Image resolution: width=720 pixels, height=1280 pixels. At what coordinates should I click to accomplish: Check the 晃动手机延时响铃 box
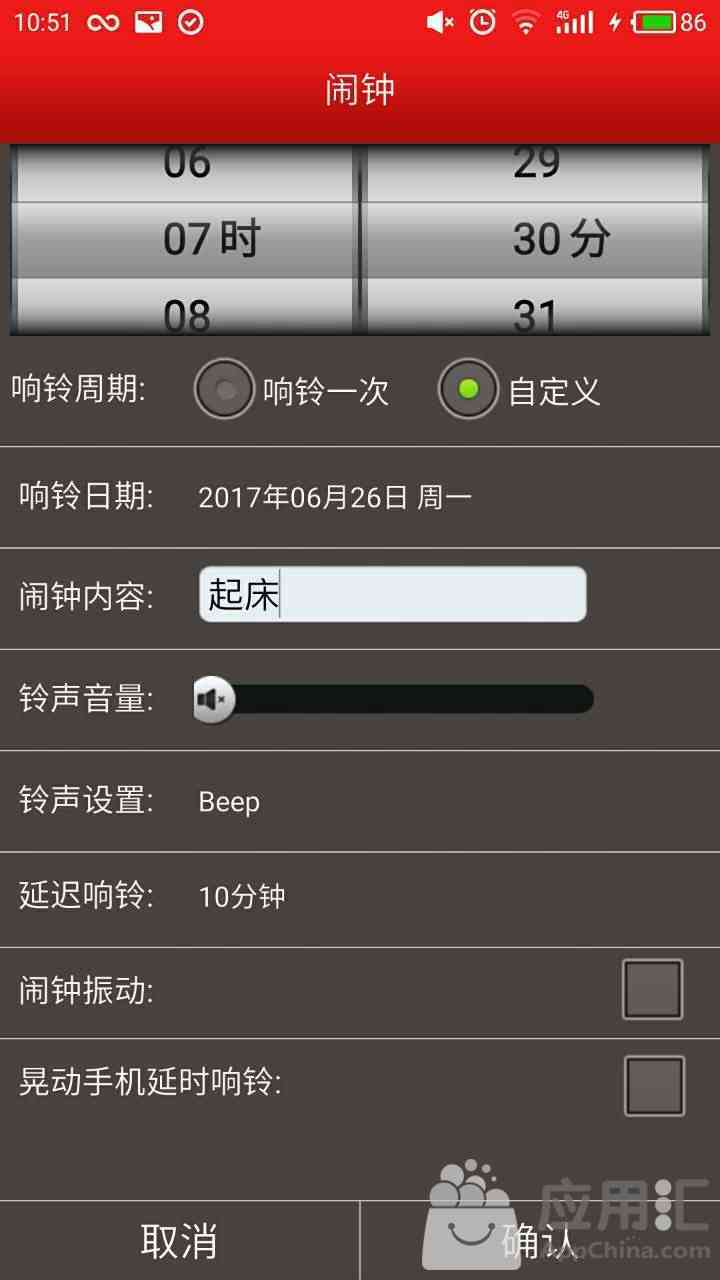coord(655,1086)
